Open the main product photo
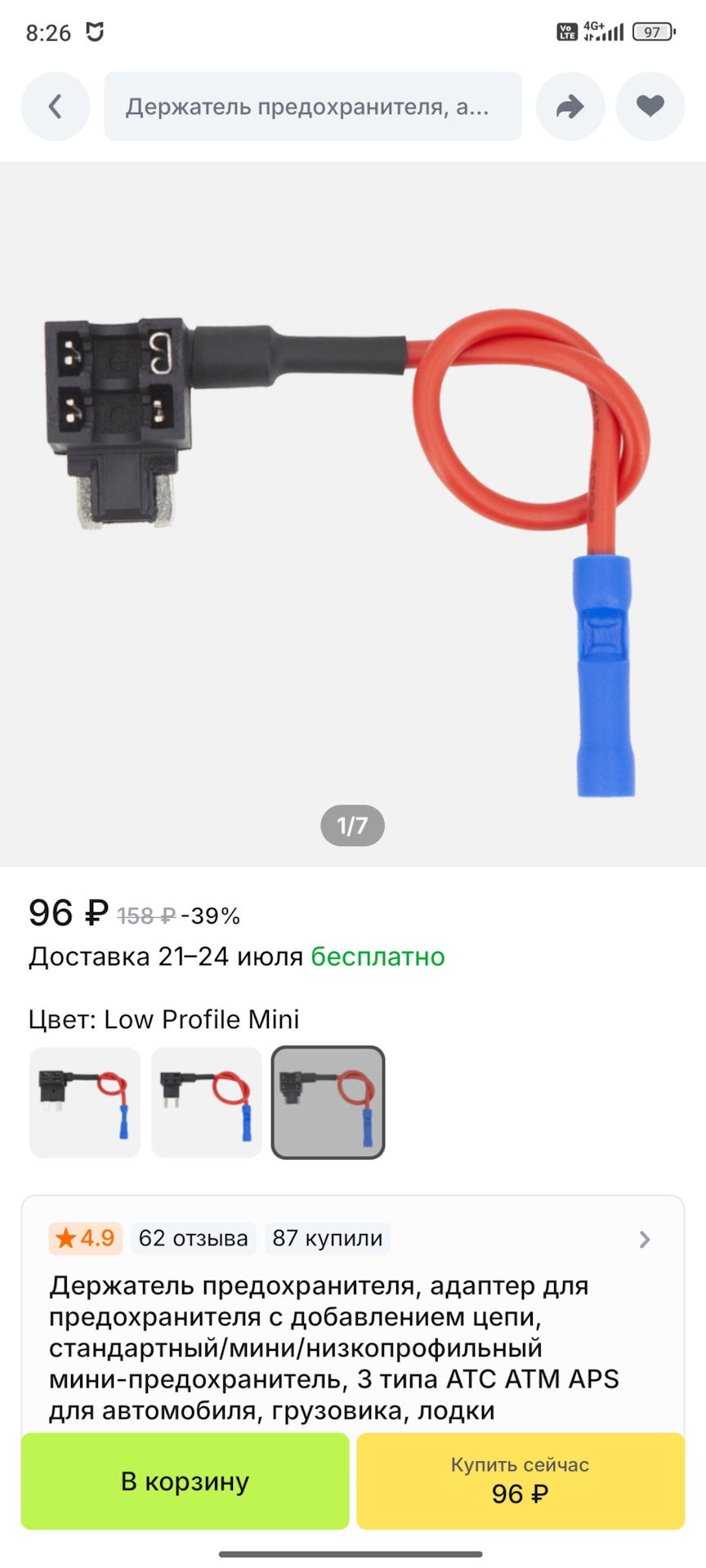The height and width of the screenshot is (1568, 706). [353, 514]
